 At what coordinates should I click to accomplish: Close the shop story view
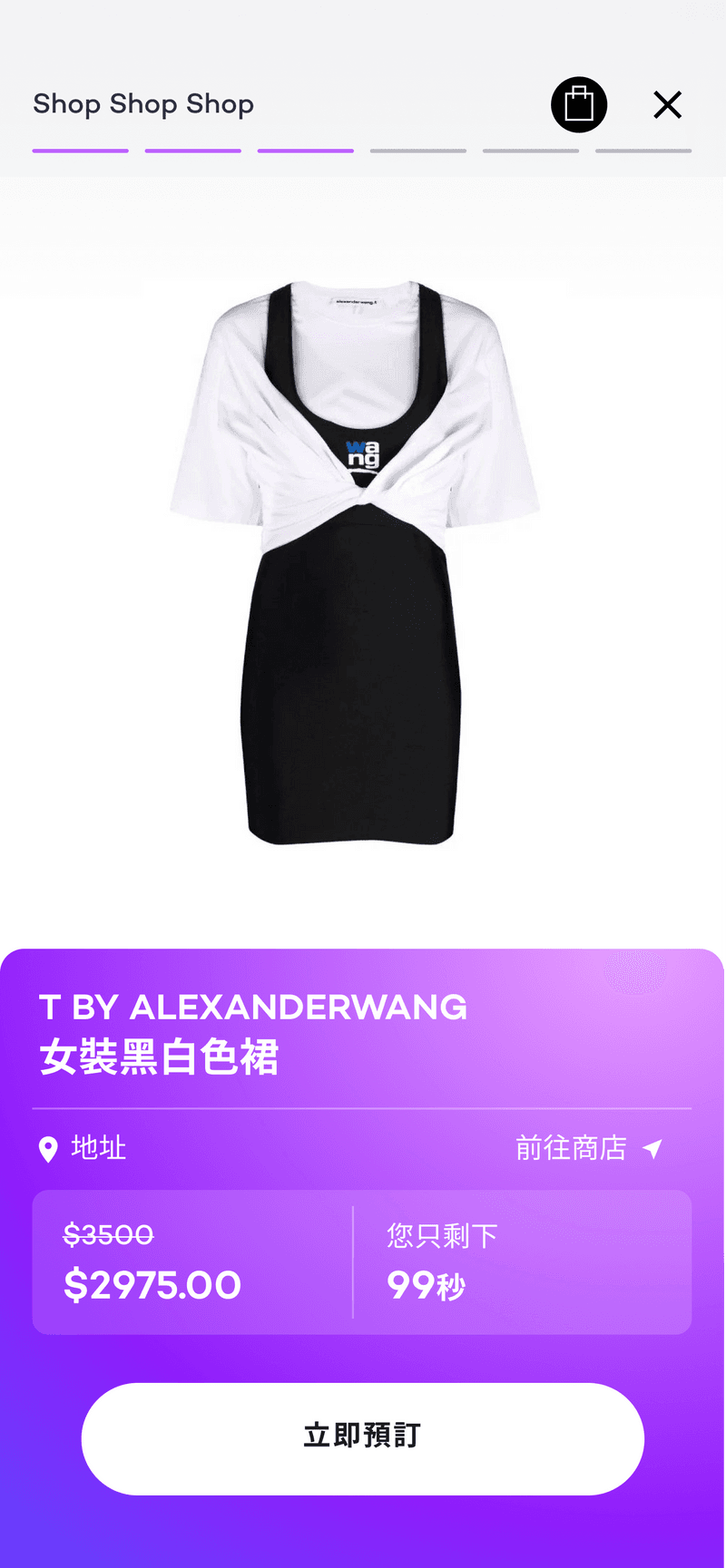pos(667,105)
